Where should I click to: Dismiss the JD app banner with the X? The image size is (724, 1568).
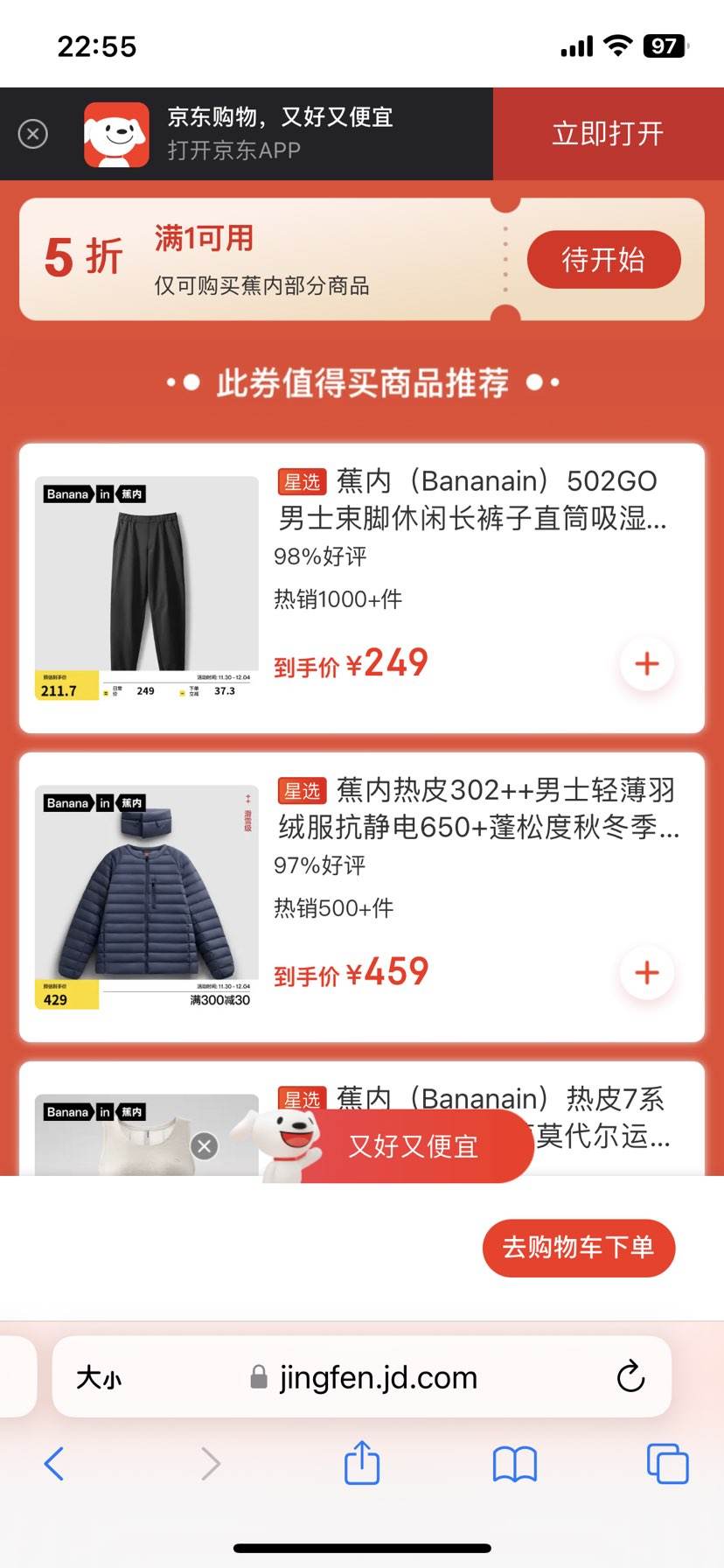(33, 134)
